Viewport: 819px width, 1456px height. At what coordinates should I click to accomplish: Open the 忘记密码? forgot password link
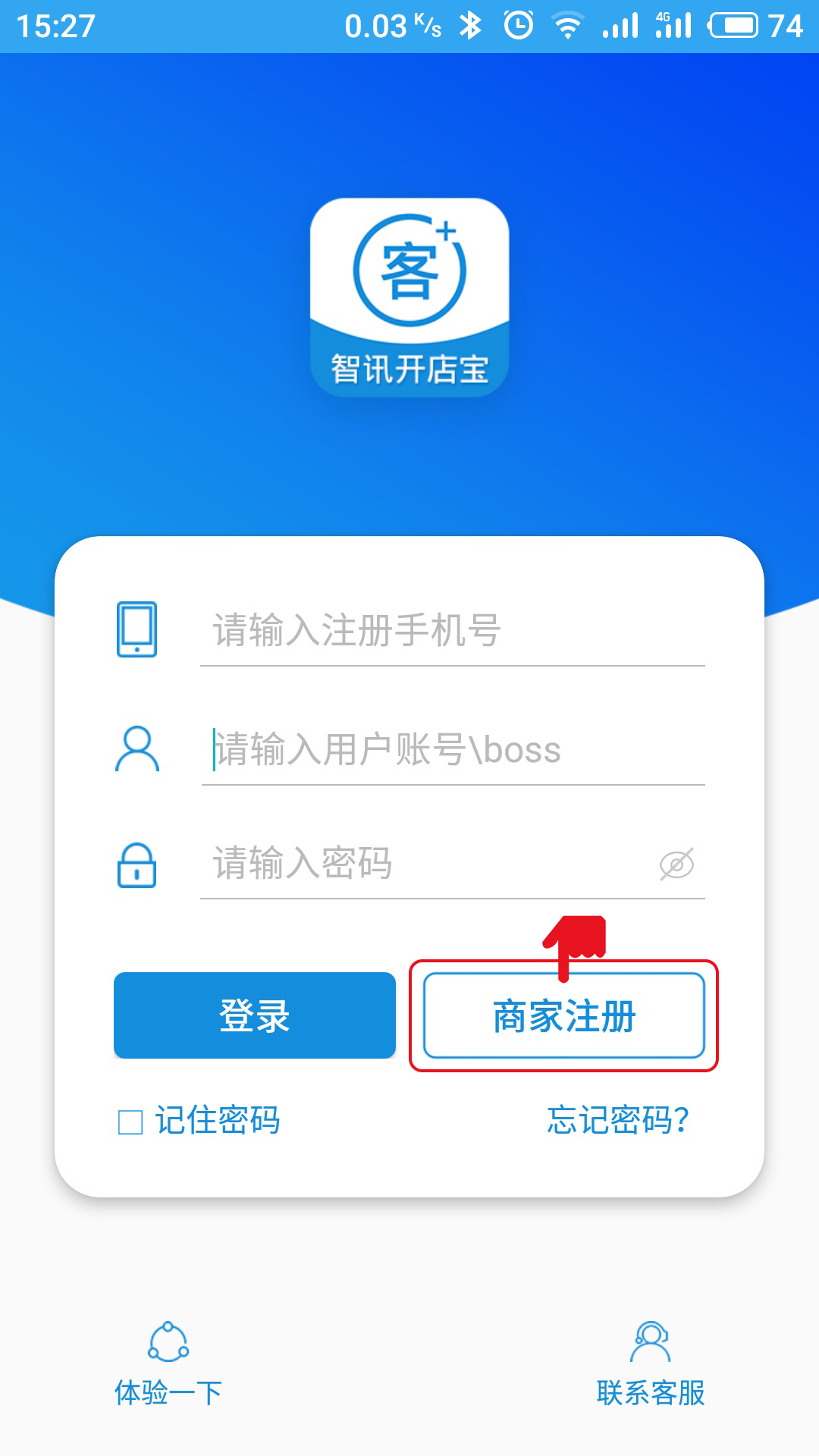(x=617, y=1120)
